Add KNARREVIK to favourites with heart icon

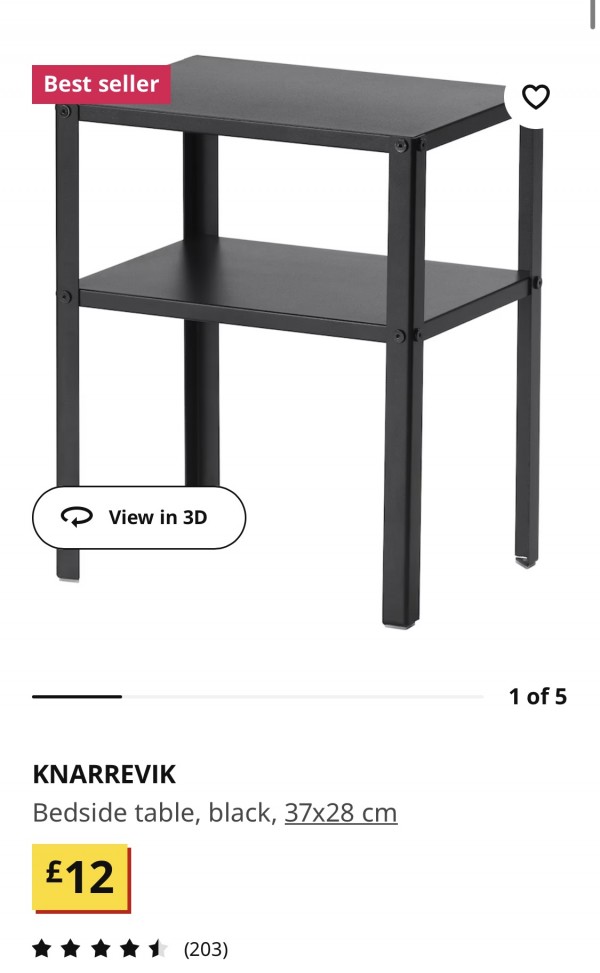[536, 97]
